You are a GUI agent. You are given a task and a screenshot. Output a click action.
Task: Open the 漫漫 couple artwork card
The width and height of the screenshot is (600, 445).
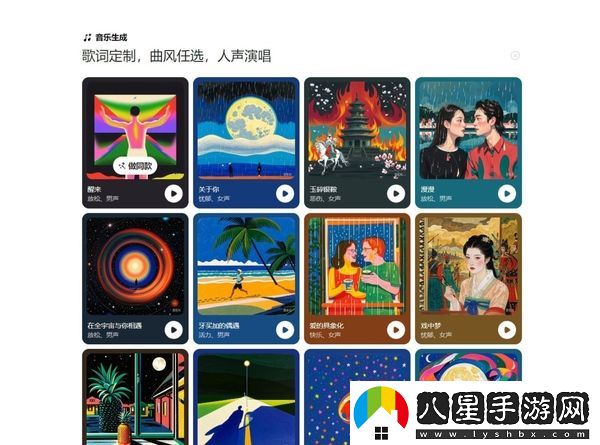(x=468, y=130)
